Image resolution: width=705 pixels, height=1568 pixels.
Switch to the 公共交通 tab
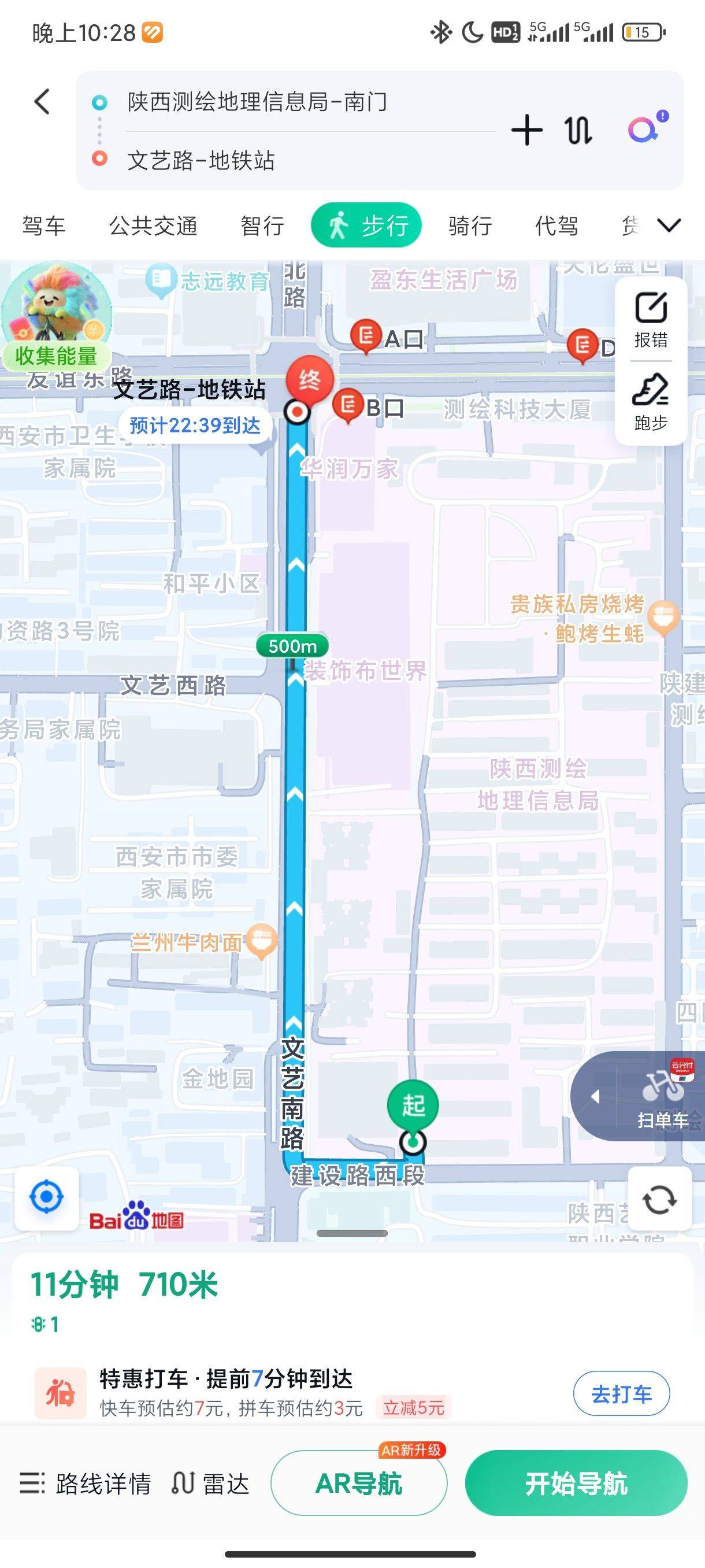153,226
